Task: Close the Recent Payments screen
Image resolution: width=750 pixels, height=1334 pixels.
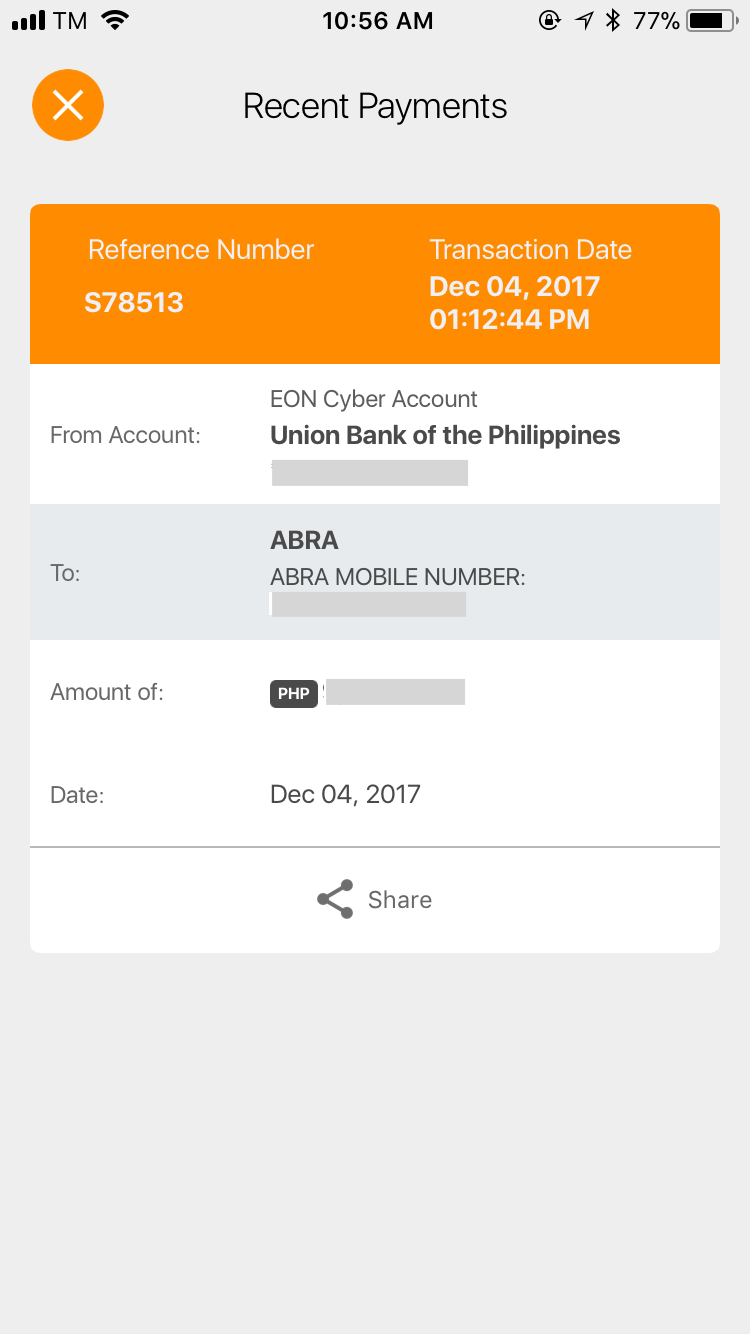Action: (x=68, y=105)
